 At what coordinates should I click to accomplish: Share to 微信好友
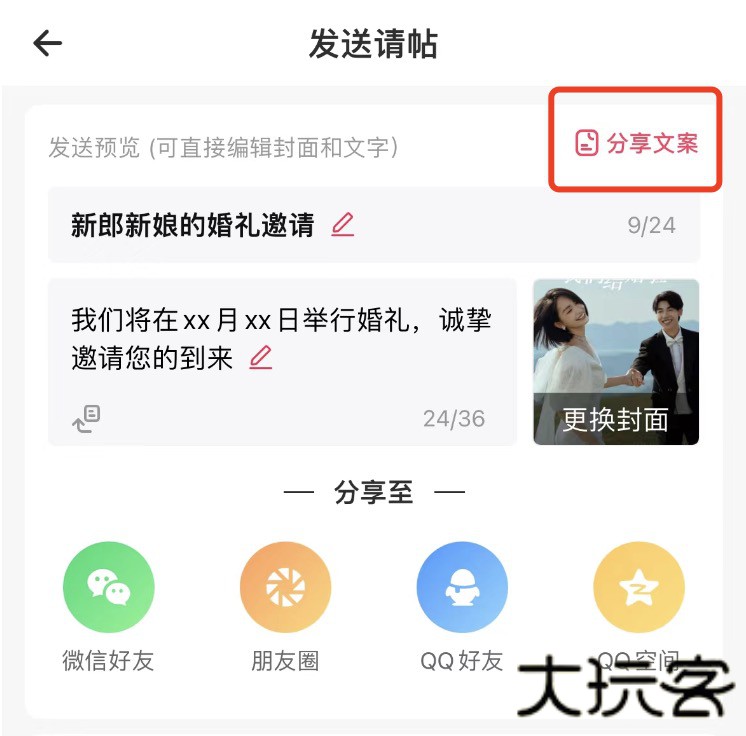[108, 588]
